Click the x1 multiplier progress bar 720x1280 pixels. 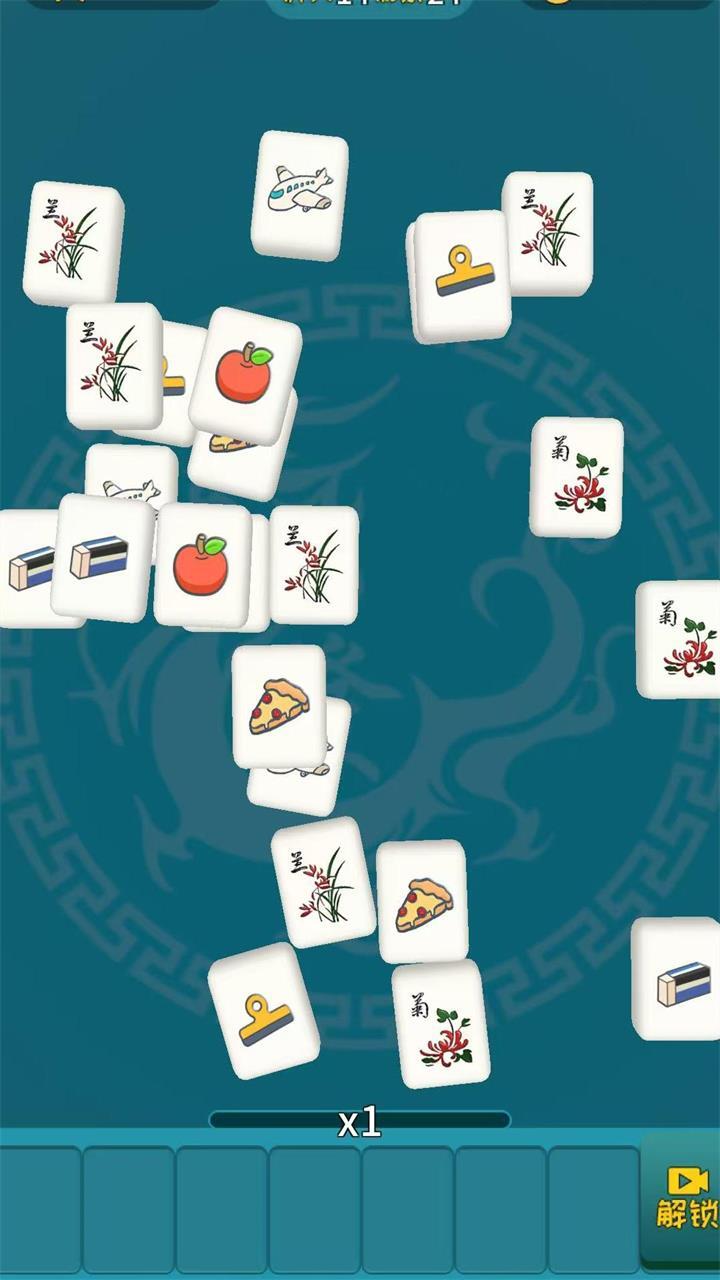[360, 1120]
